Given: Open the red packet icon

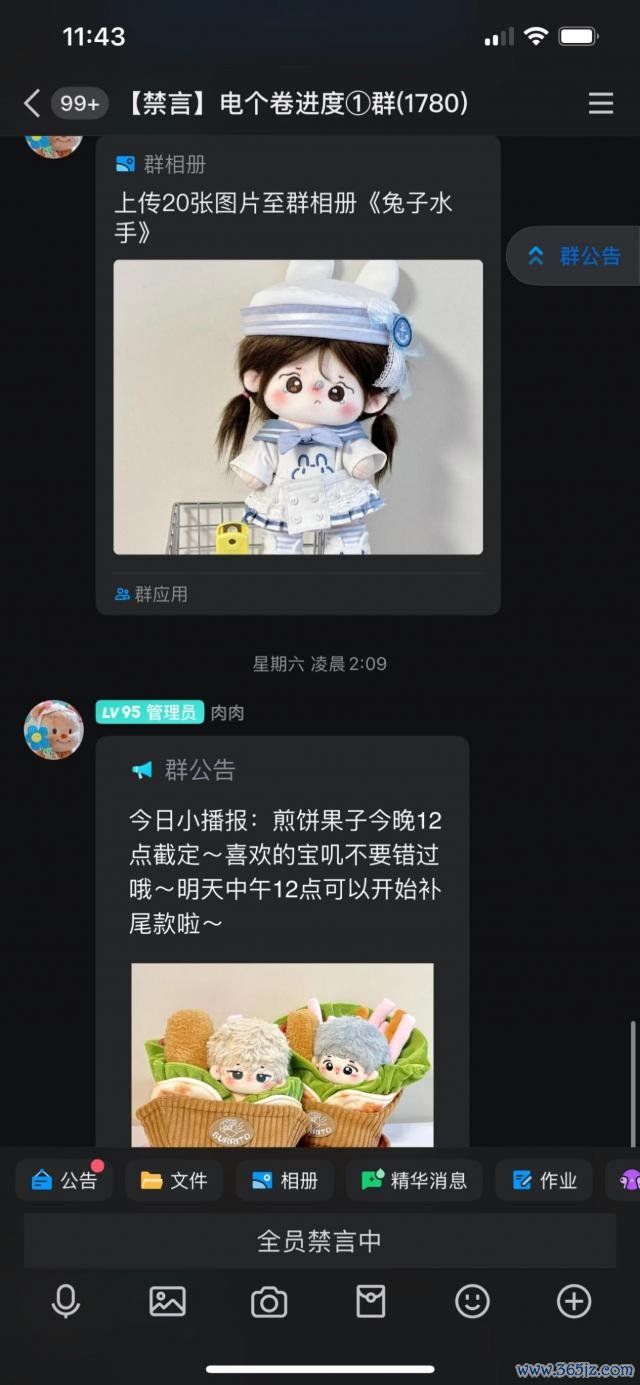Looking at the screenshot, I should (x=371, y=1301).
